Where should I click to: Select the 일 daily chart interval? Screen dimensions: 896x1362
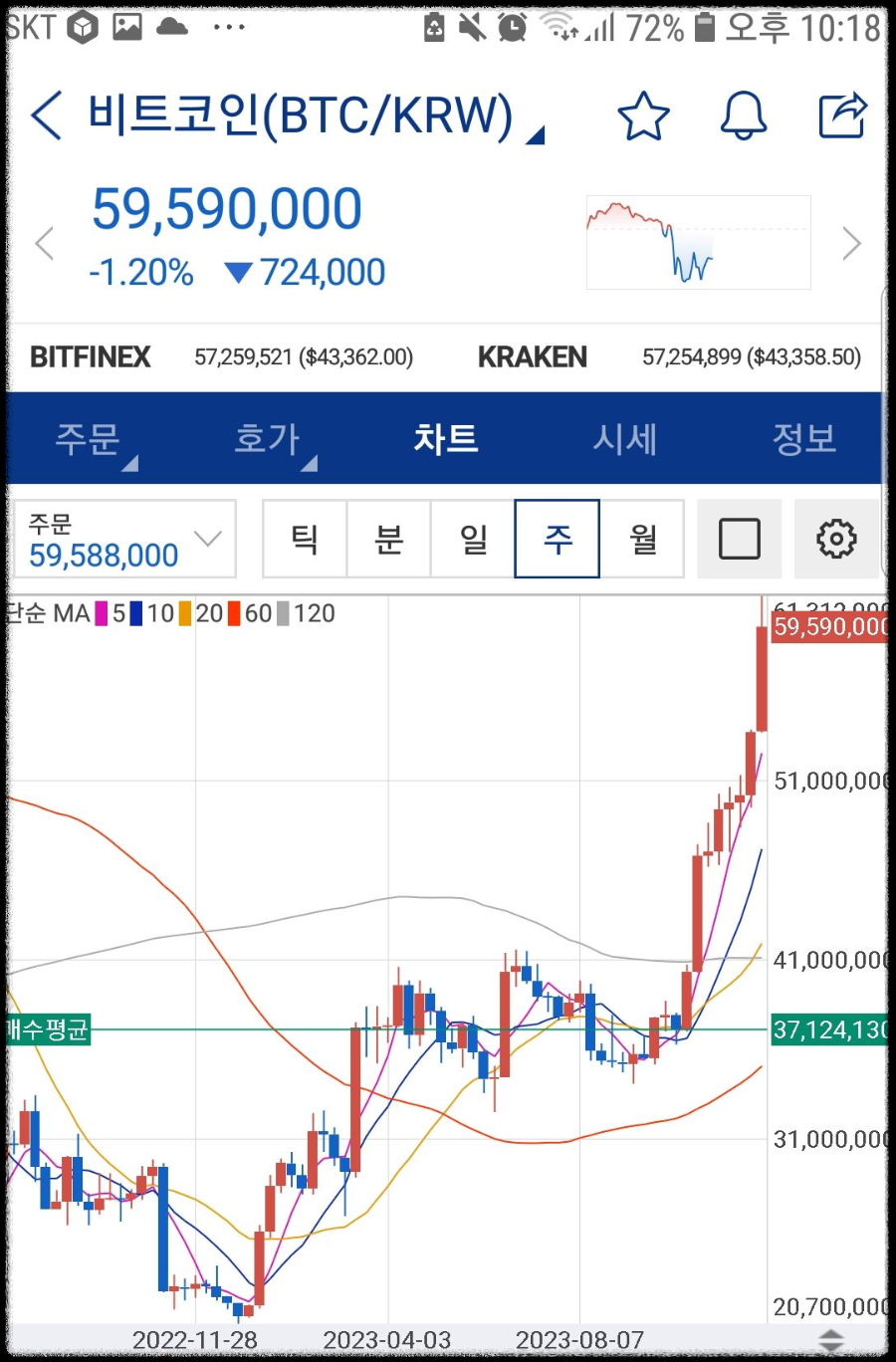pos(472,539)
